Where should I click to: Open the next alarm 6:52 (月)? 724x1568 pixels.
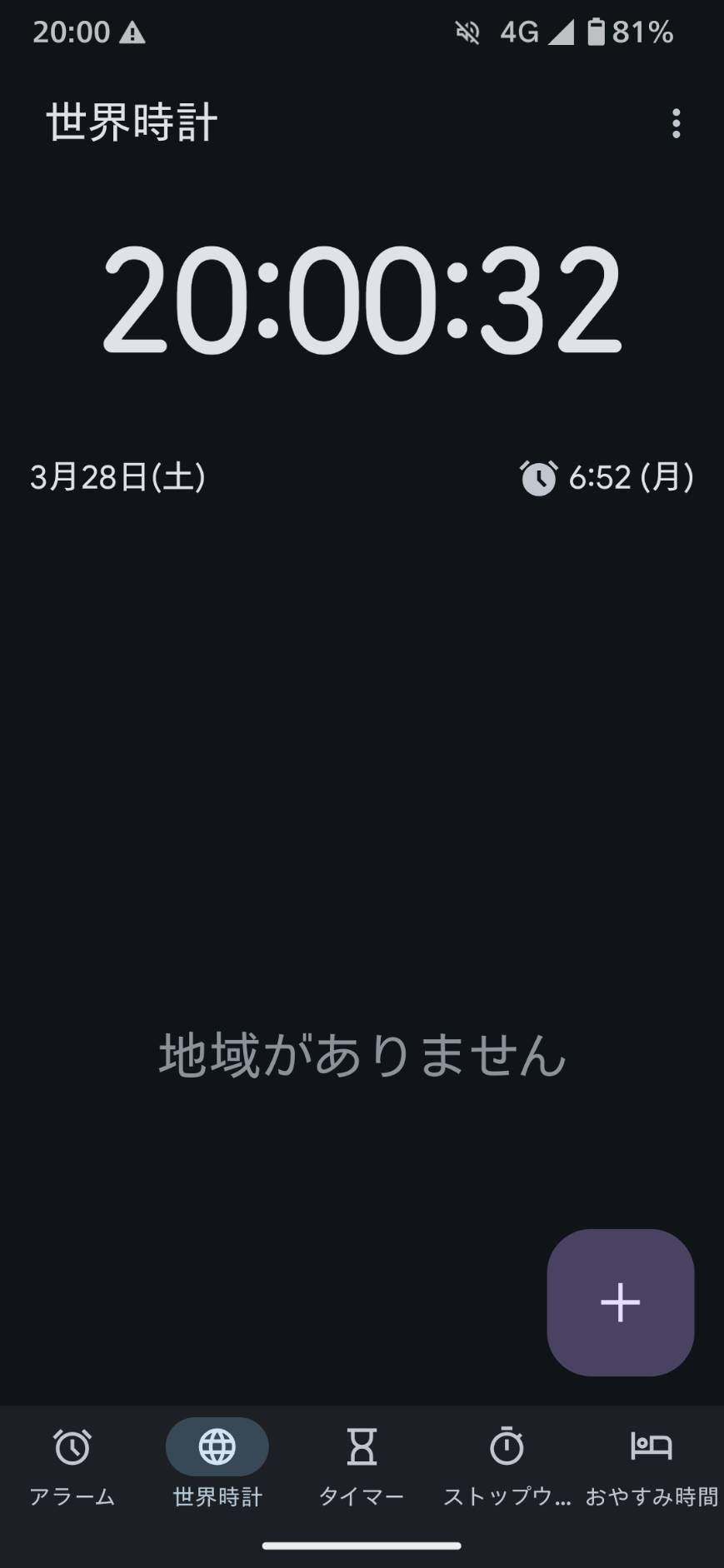[x=607, y=478]
